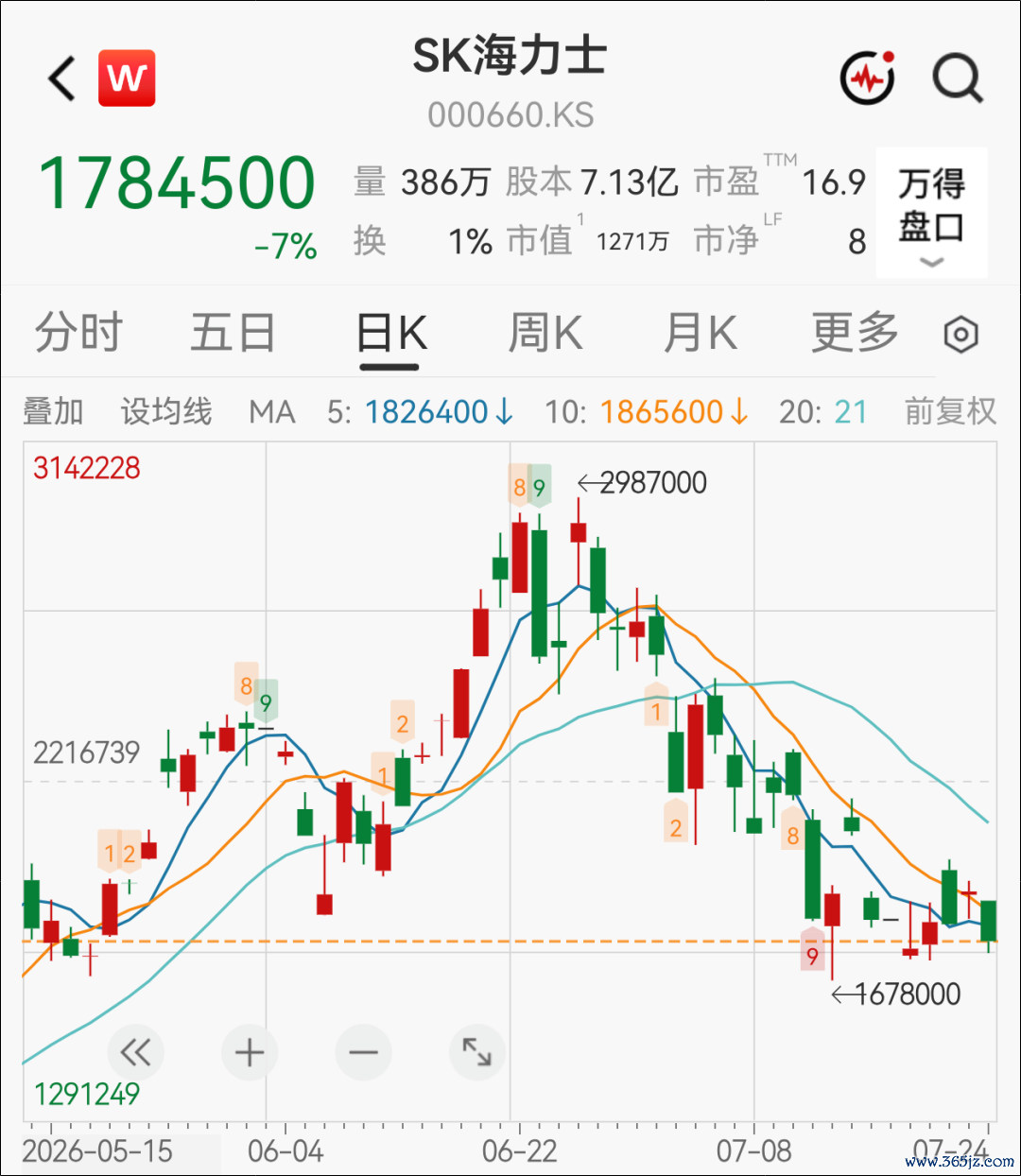Open the 更多 chart periods
Viewport: 1021px width, 1176px height.
[855, 333]
